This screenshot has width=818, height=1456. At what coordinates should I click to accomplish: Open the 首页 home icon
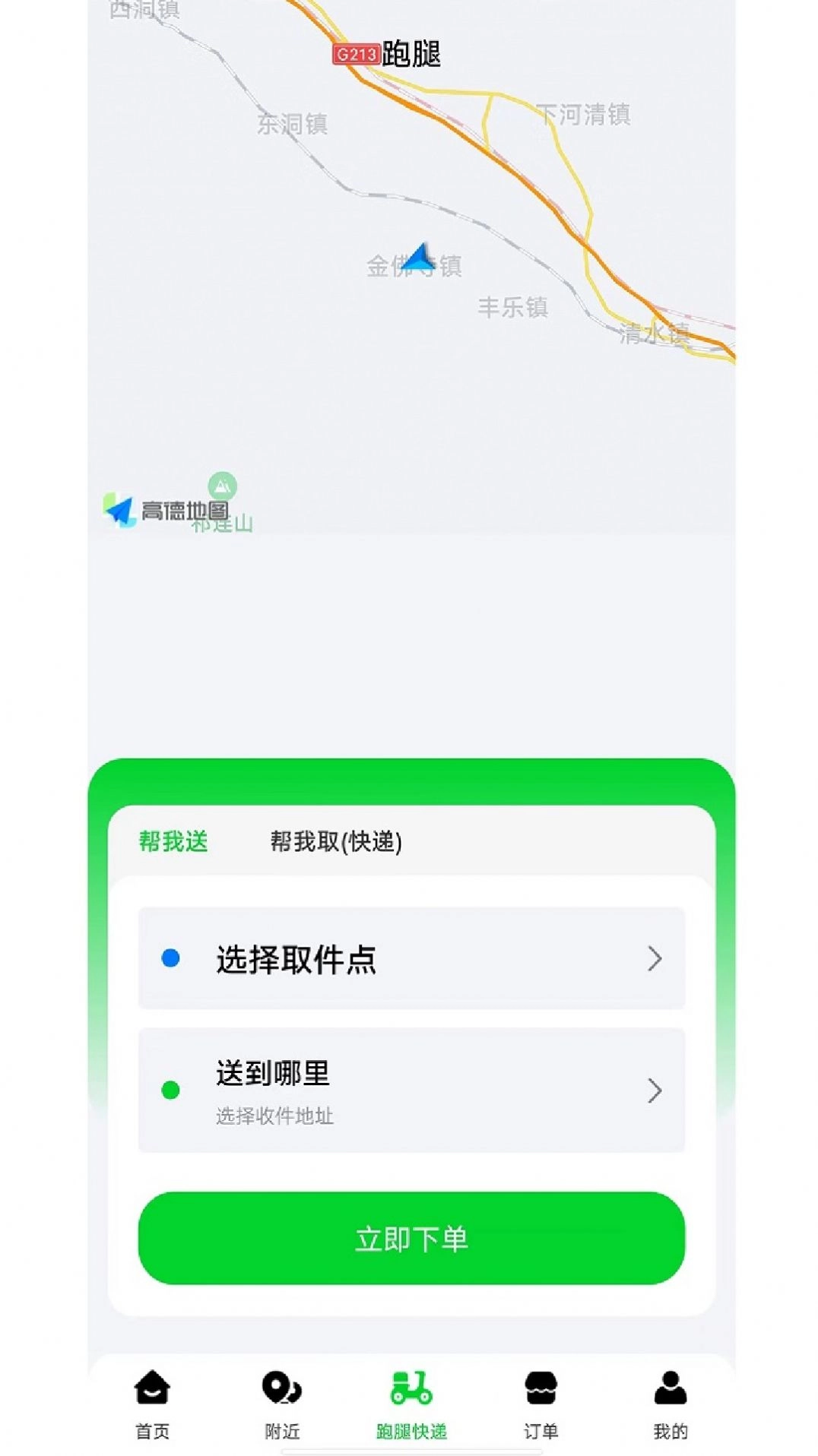(152, 1397)
